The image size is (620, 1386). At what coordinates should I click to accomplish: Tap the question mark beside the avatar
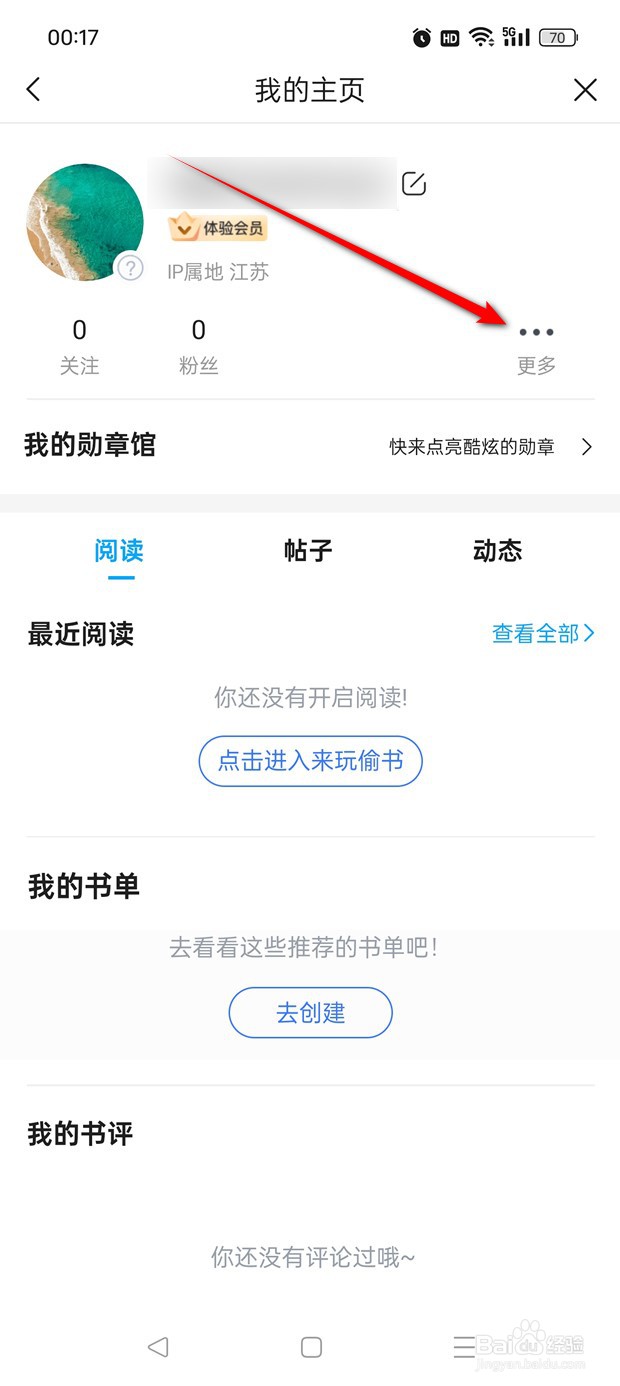point(130,267)
